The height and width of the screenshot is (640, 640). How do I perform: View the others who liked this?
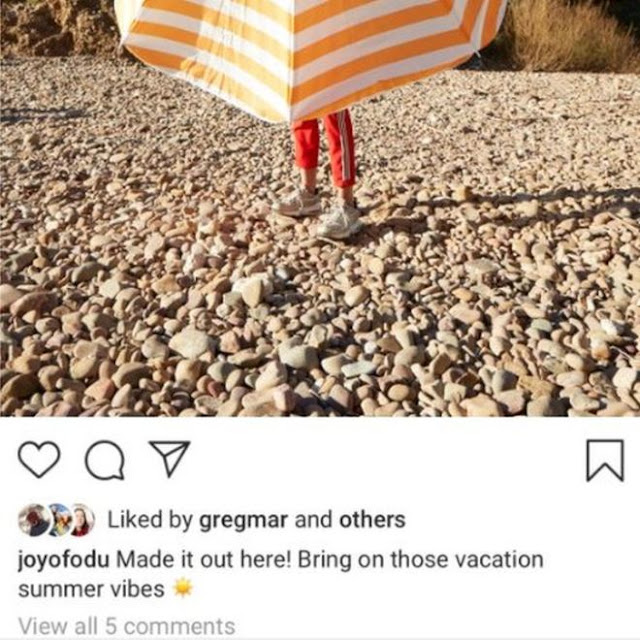click(372, 520)
